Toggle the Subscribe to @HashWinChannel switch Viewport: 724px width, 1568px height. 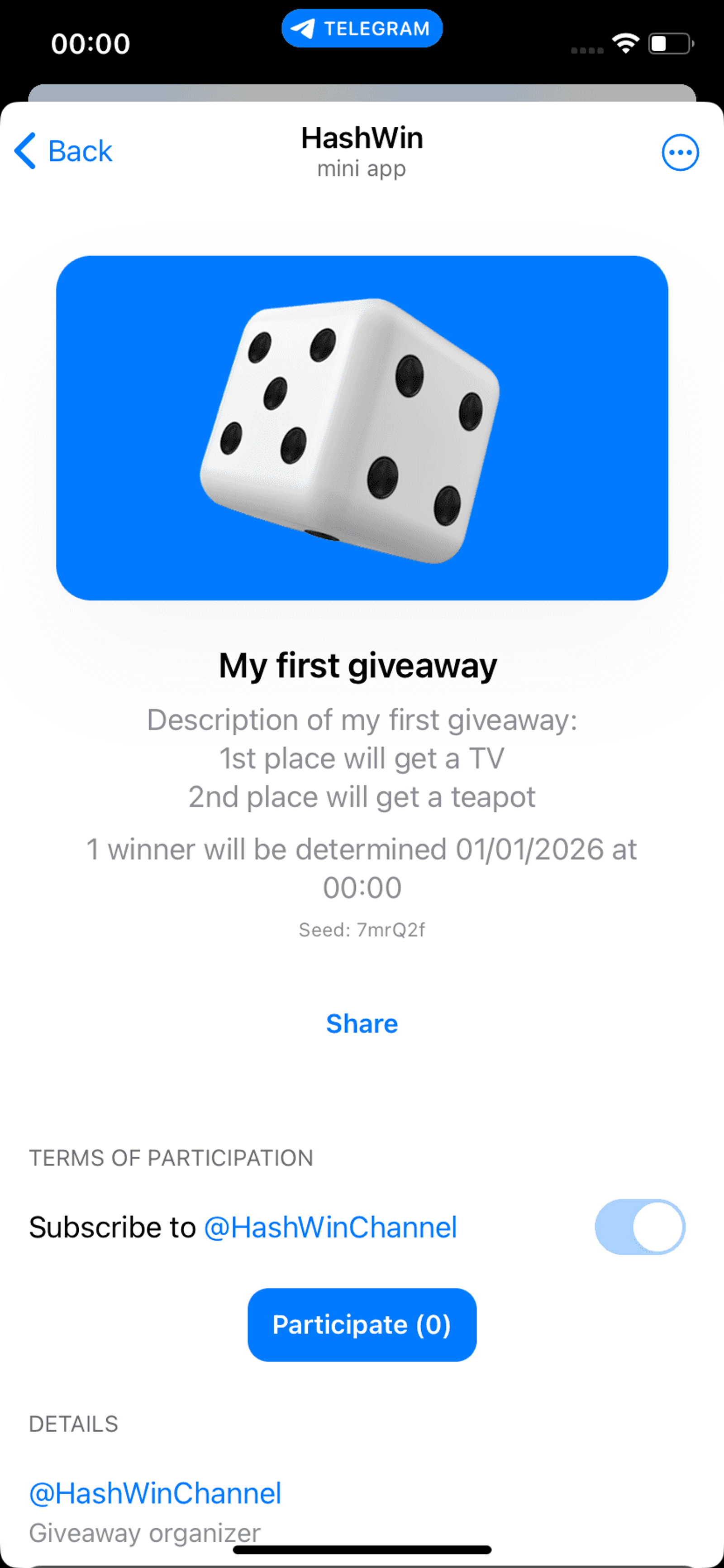639,1227
